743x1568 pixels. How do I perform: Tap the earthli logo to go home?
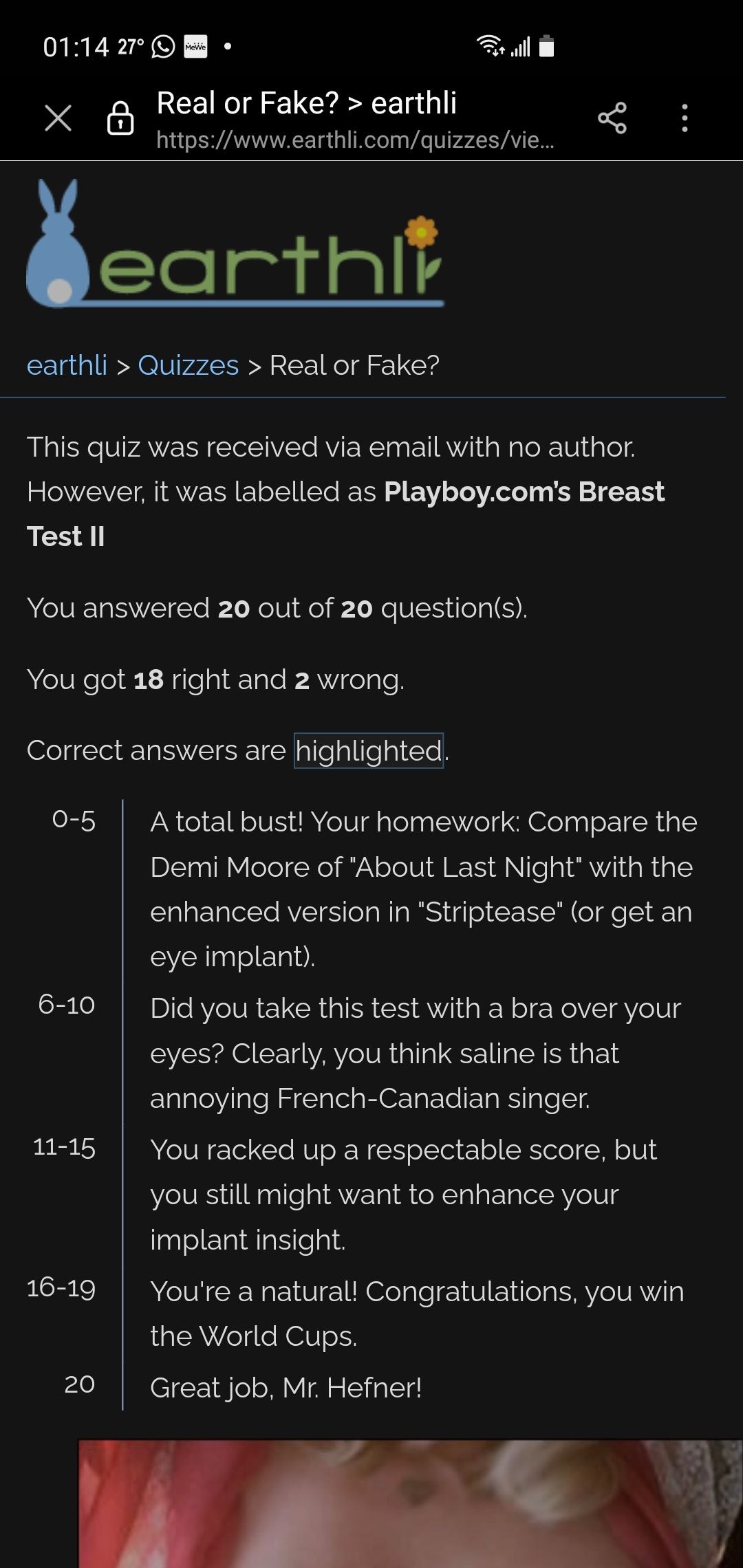coord(235,243)
